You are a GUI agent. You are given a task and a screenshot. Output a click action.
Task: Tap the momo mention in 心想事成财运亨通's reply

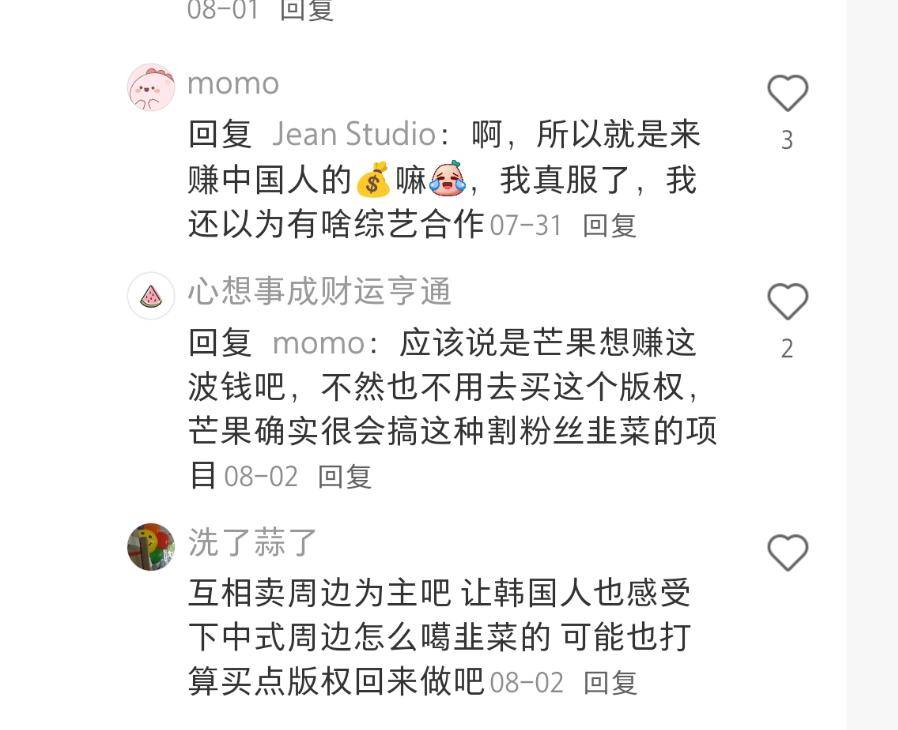pos(318,343)
